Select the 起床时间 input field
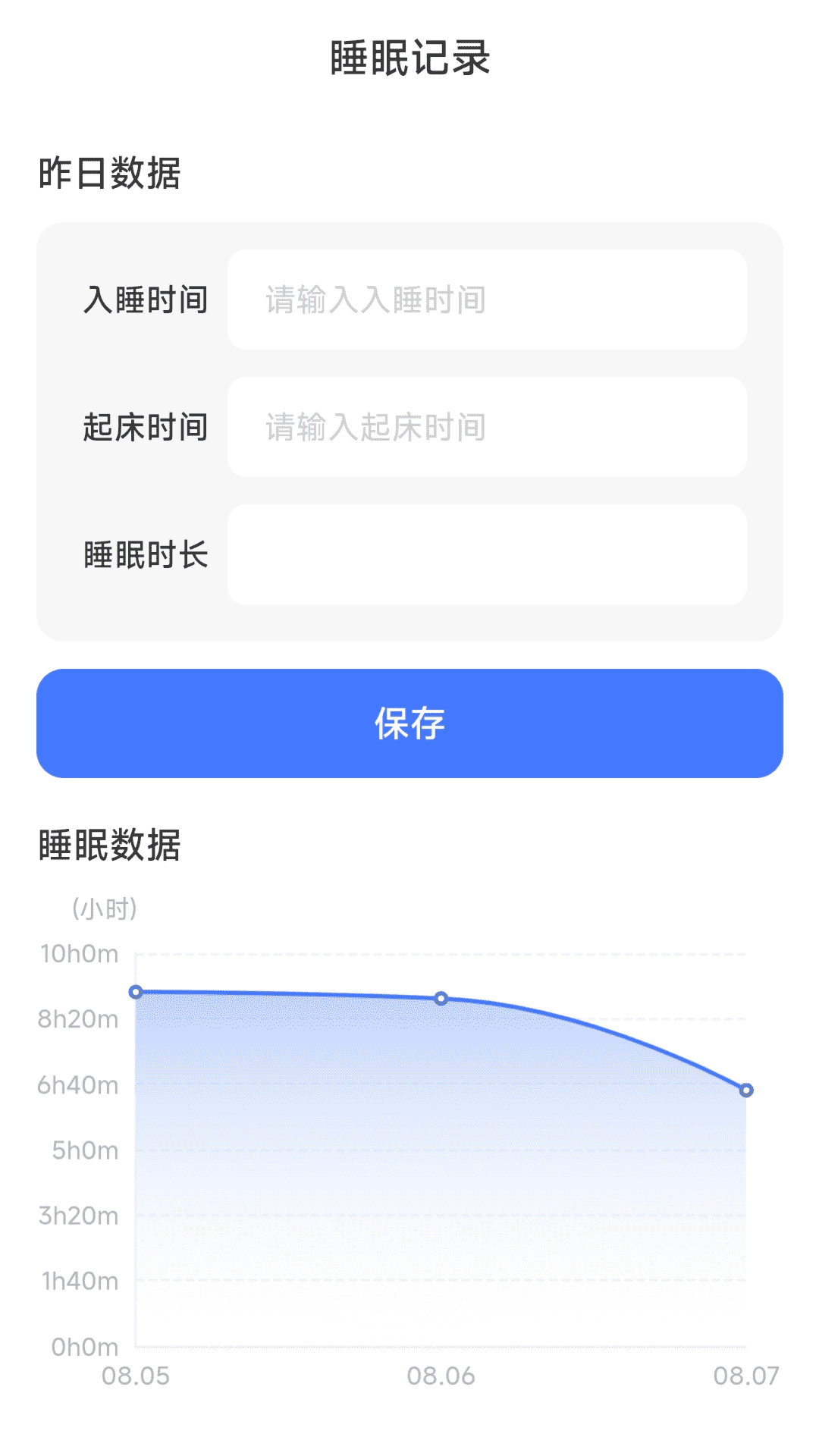 [x=487, y=427]
